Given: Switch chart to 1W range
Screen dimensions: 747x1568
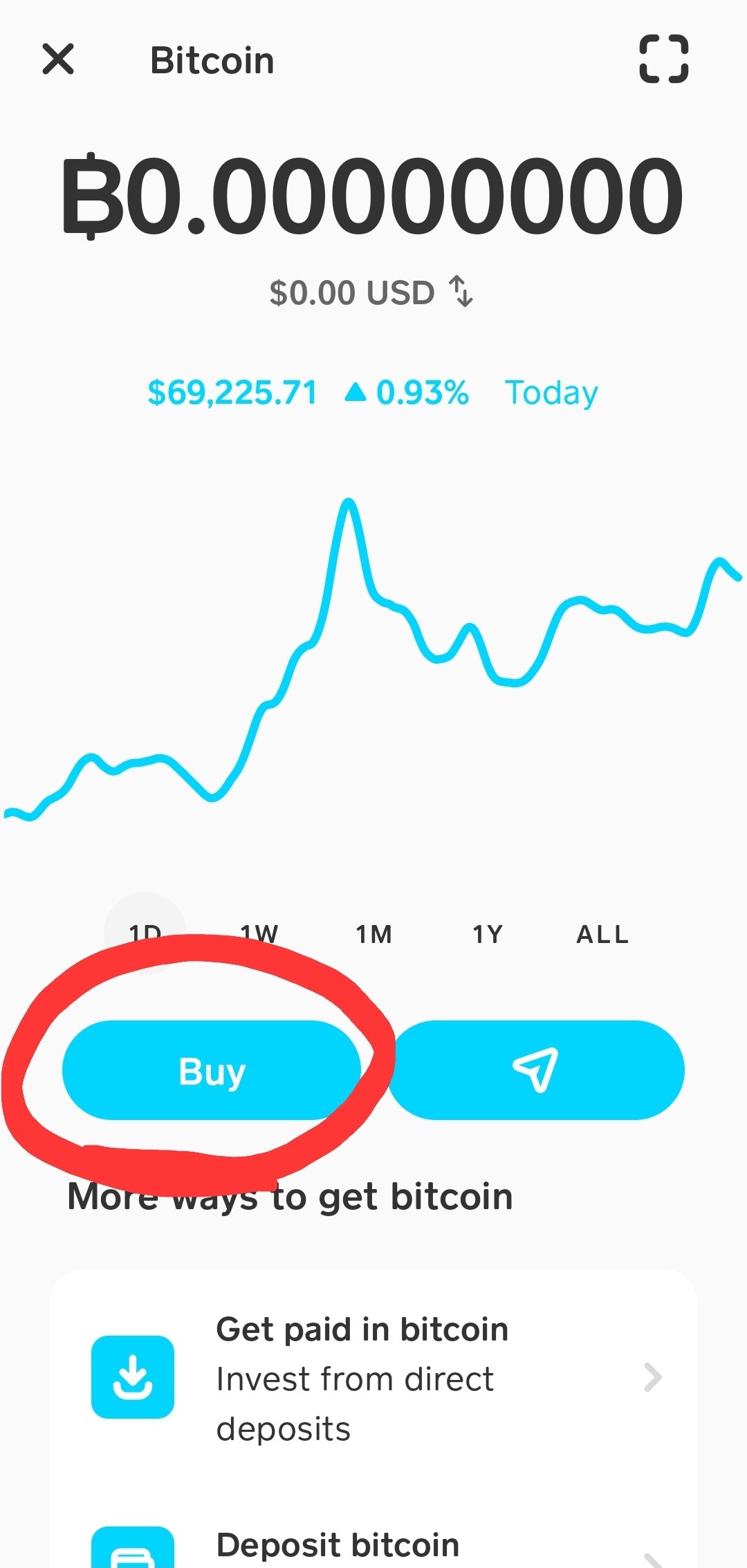Looking at the screenshot, I should pyautogui.click(x=259, y=934).
